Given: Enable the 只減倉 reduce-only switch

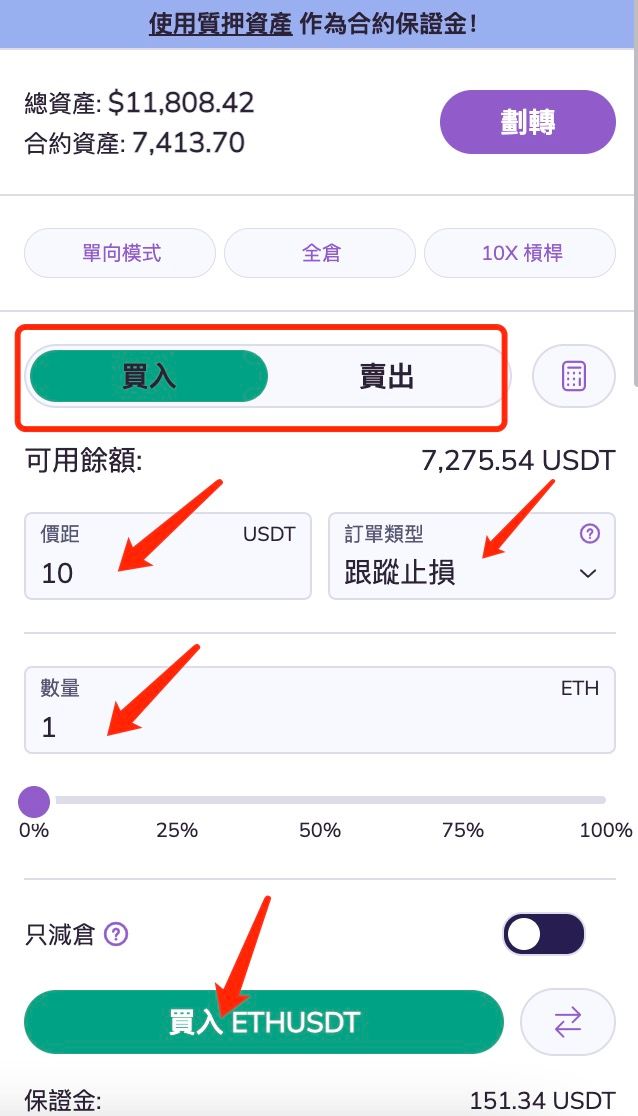Looking at the screenshot, I should click(x=545, y=934).
